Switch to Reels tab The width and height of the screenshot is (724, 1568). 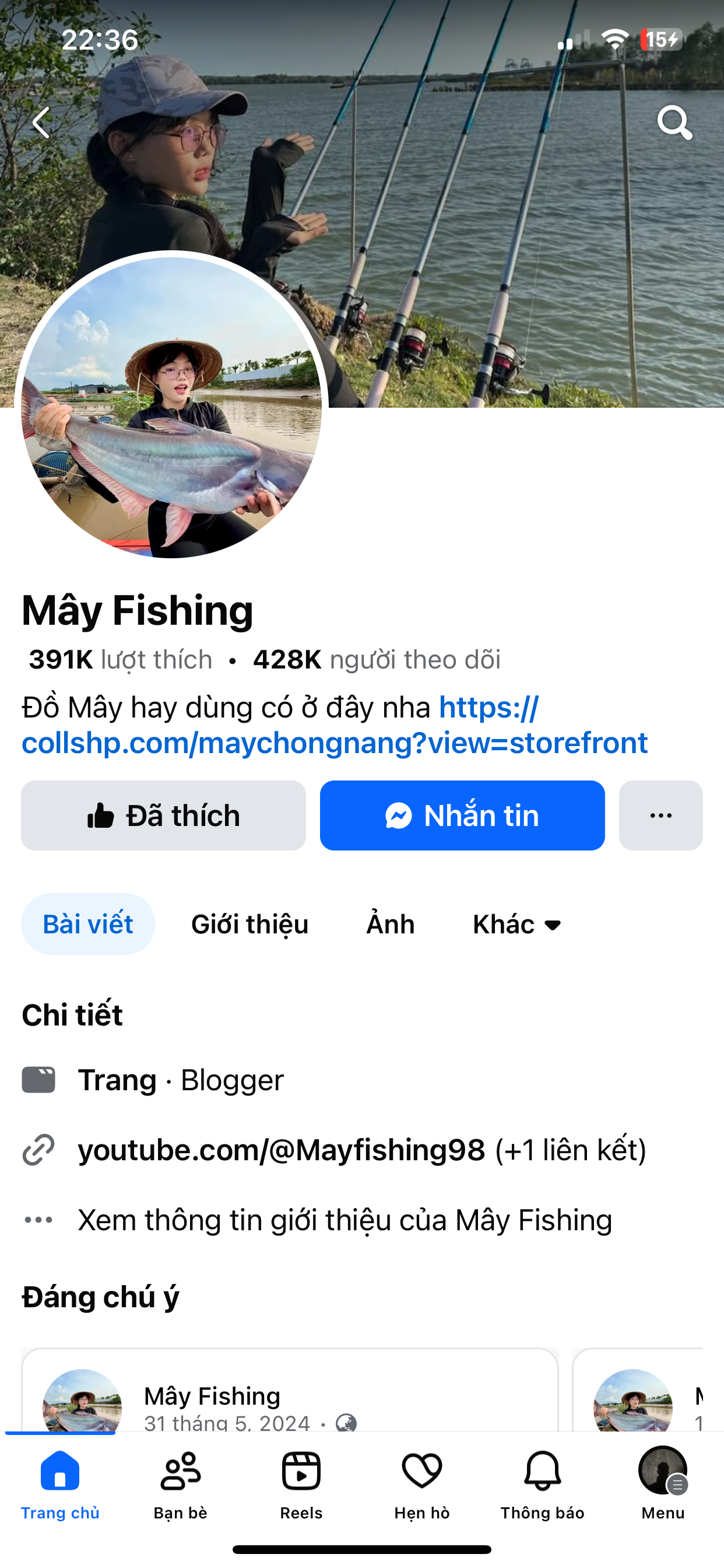click(301, 1483)
